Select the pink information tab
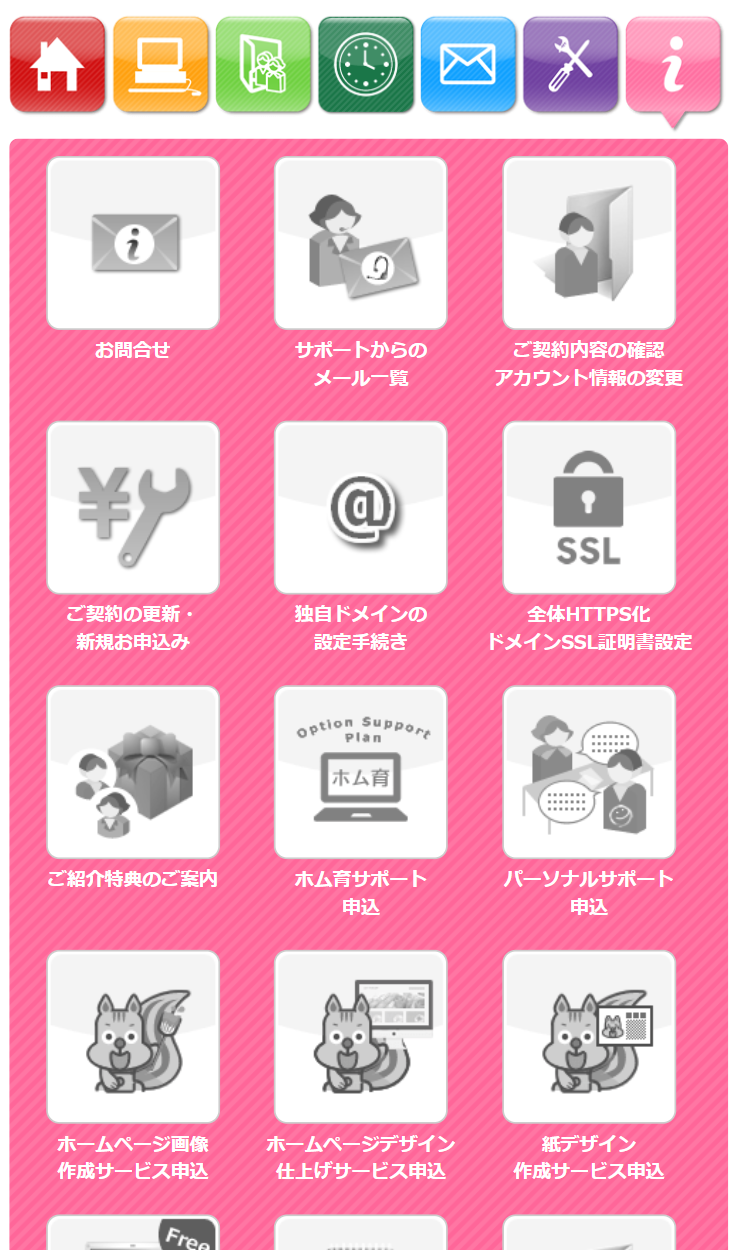This screenshot has height=1250, width=736. [673, 64]
